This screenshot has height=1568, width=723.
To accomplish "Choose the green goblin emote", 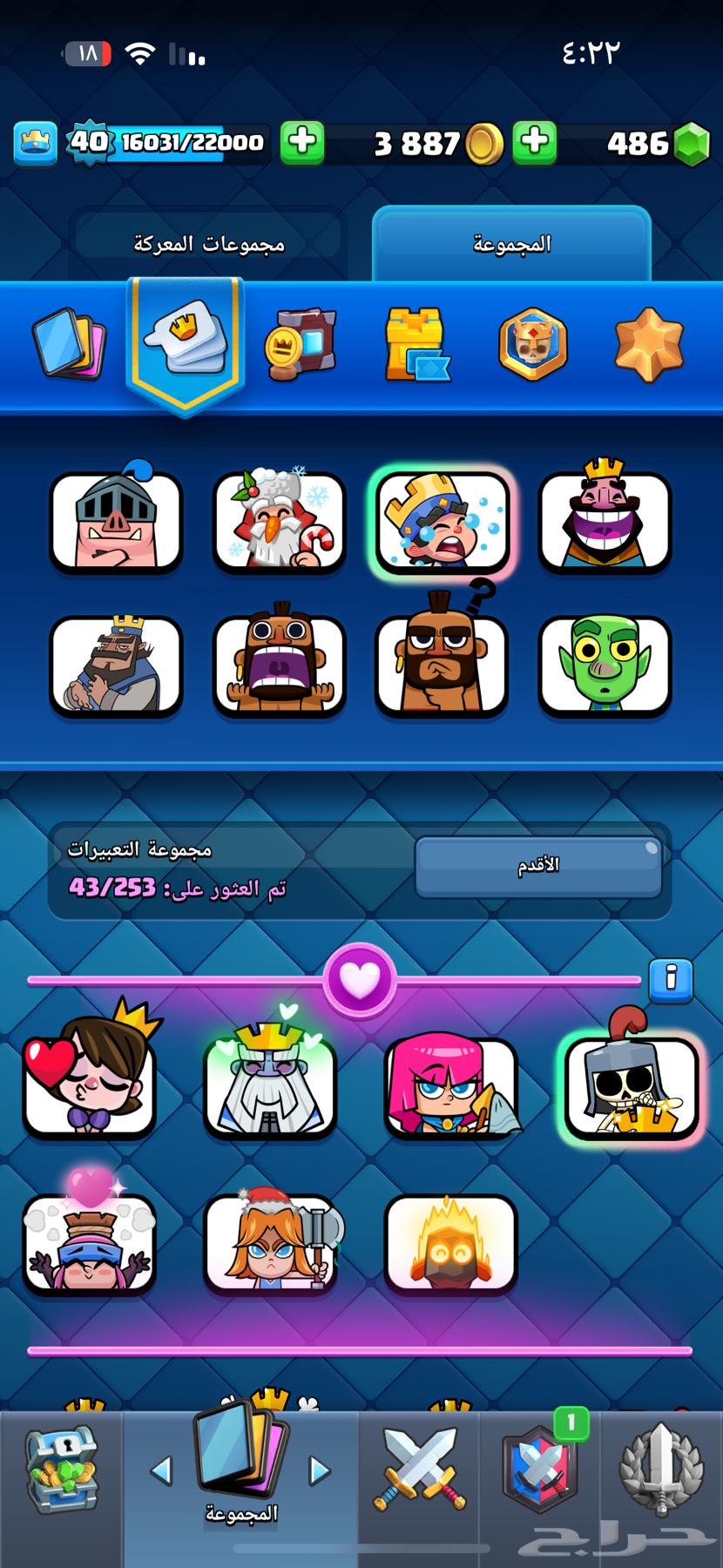I will (x=605, y=666).
